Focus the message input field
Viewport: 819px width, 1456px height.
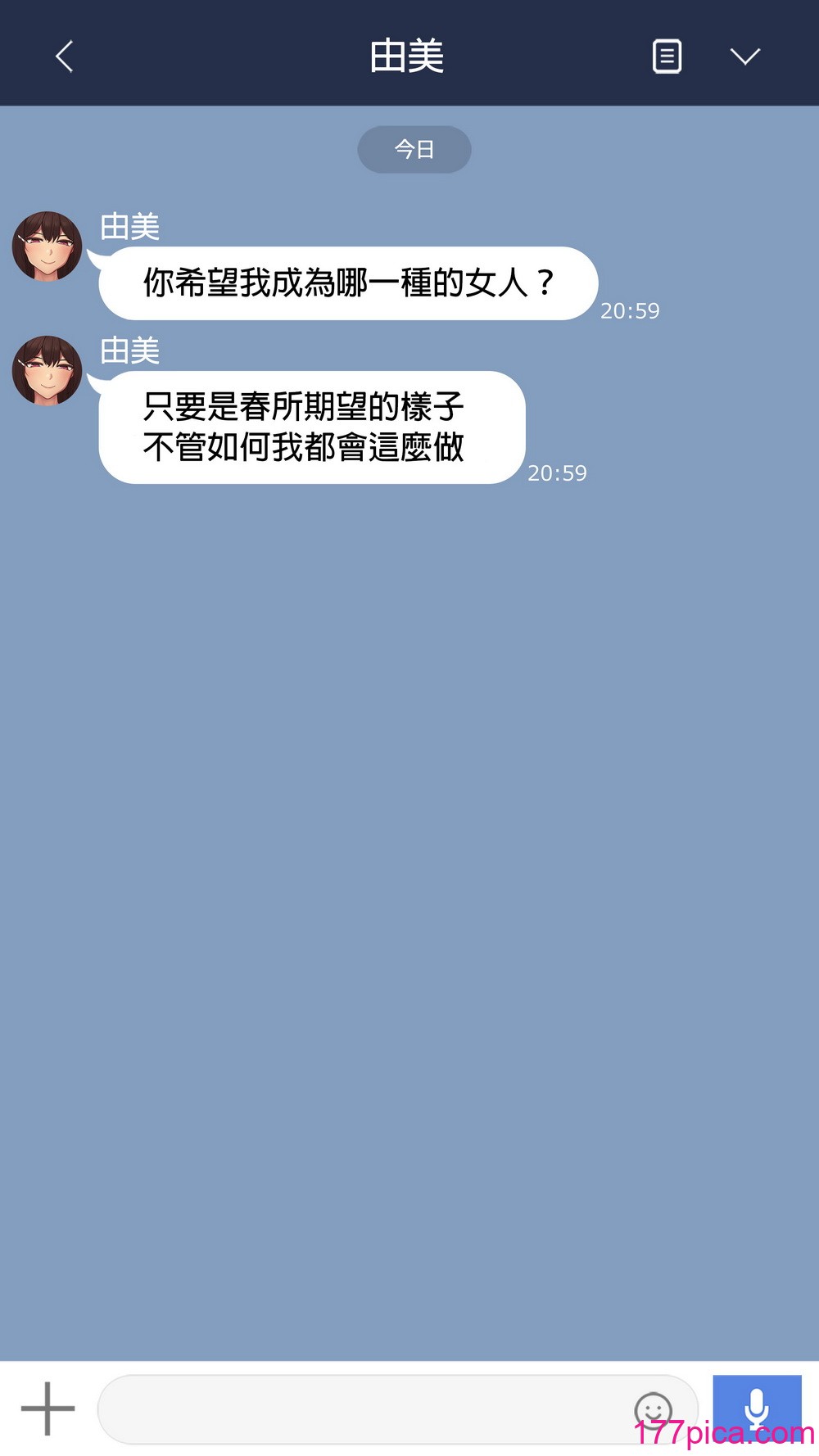click(360, 1409)
